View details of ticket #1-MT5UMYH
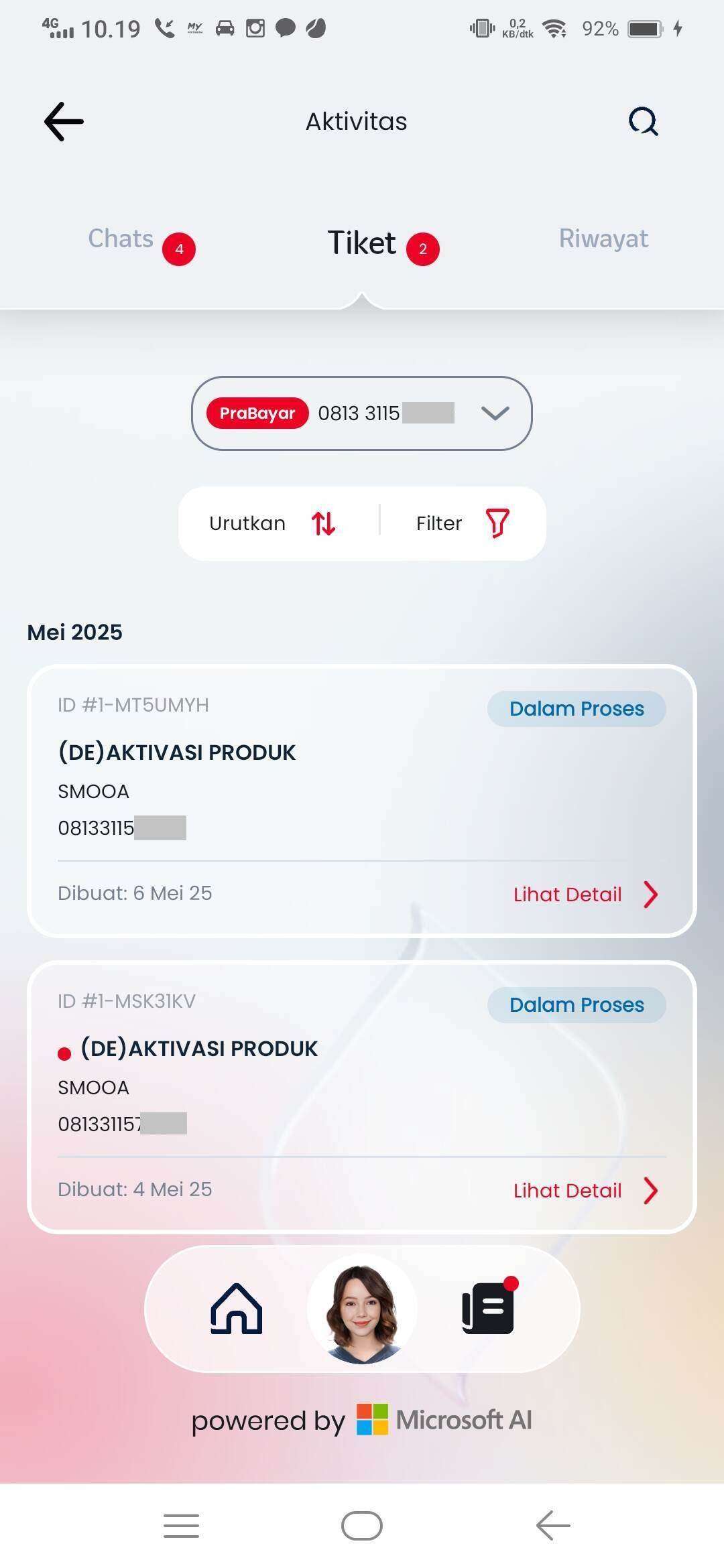Viewport: 724px width, 1568px height. 587,895
